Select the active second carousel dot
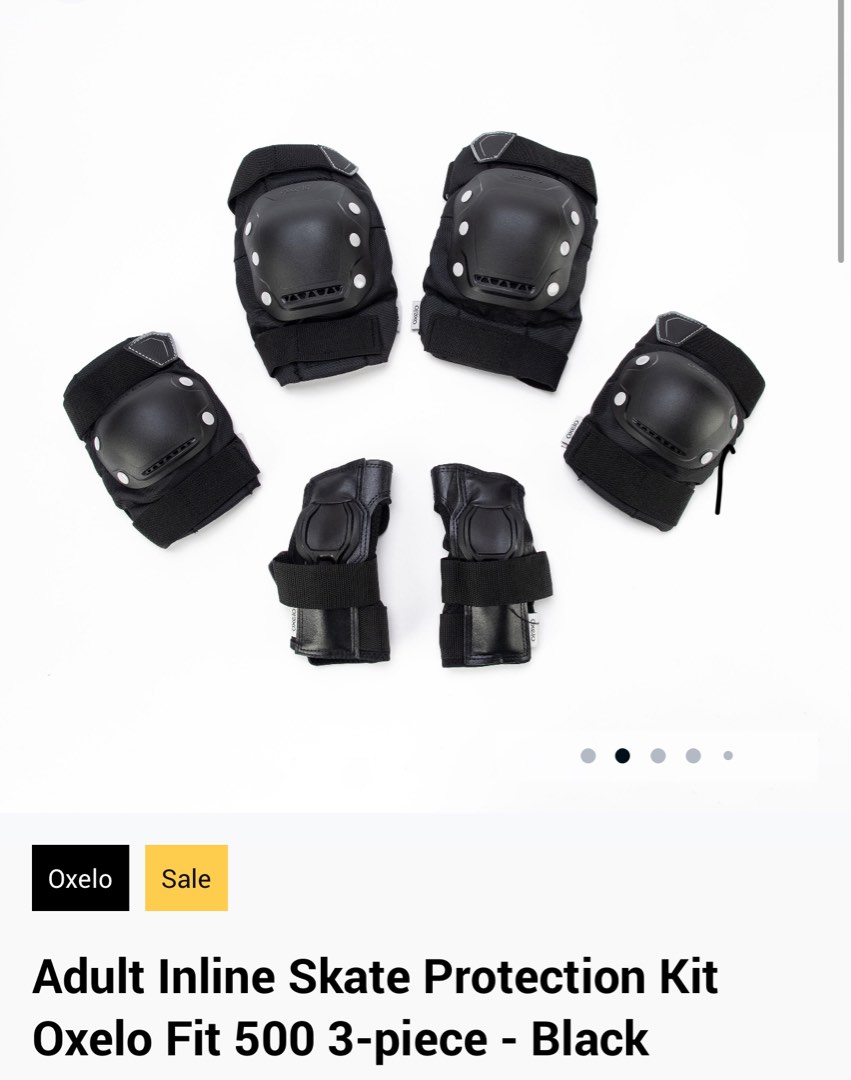 [x=624, y=755]
